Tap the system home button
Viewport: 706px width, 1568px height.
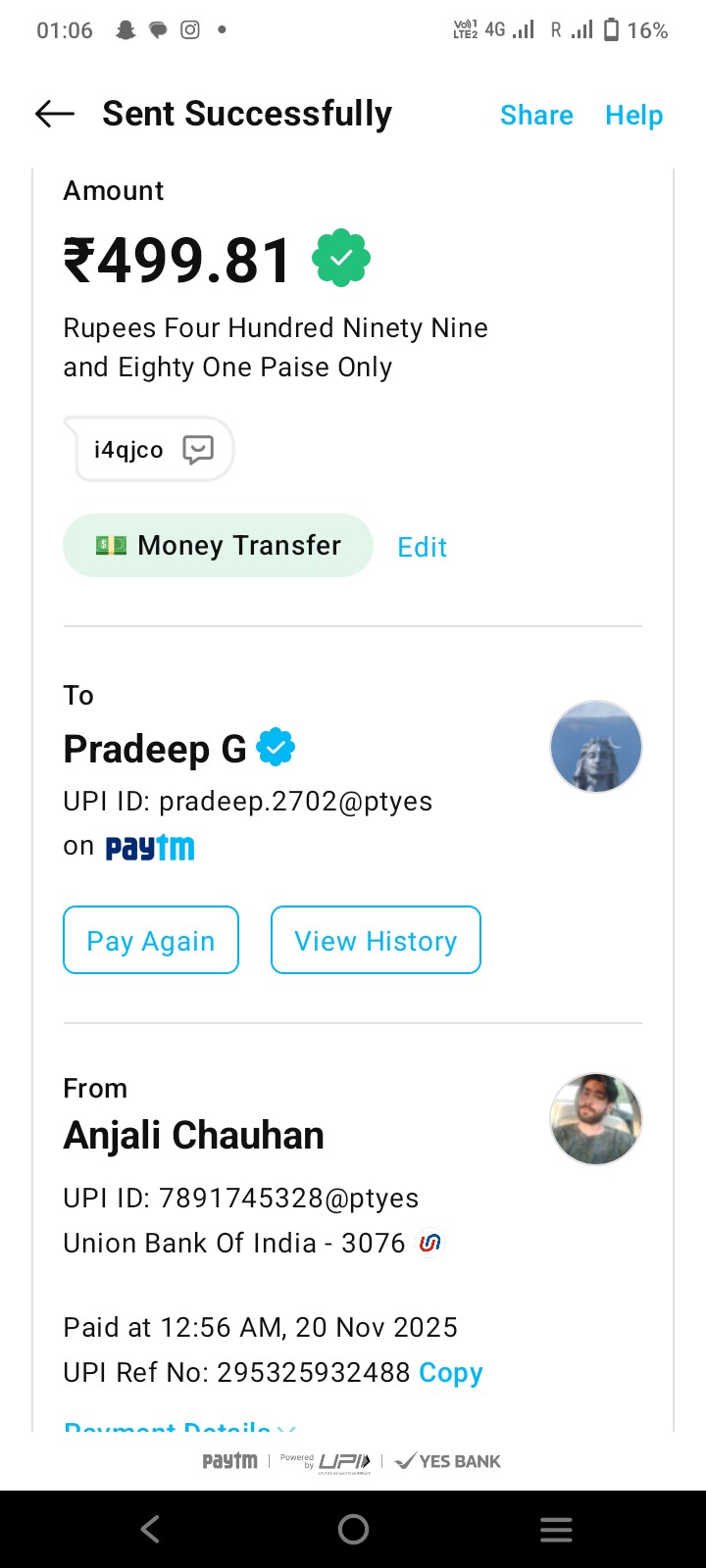tap(353, 1529)
